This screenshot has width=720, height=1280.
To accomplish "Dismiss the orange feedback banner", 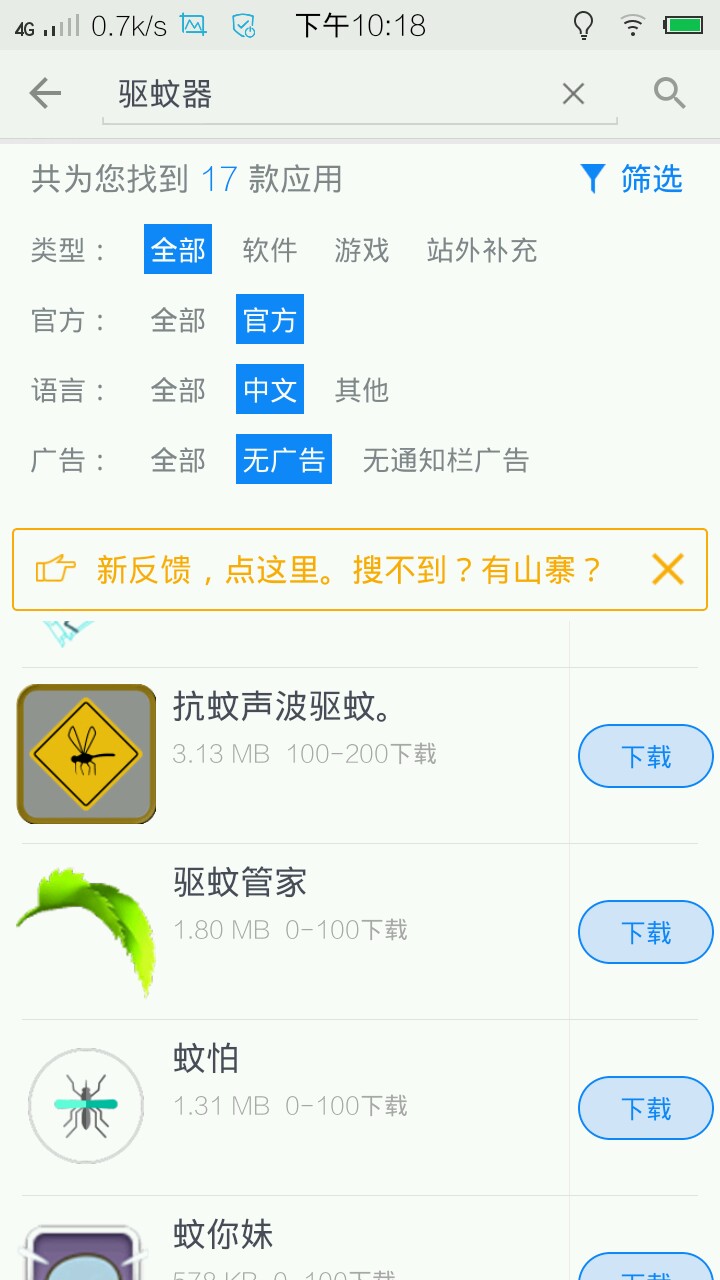I will [x=667, y=570].
